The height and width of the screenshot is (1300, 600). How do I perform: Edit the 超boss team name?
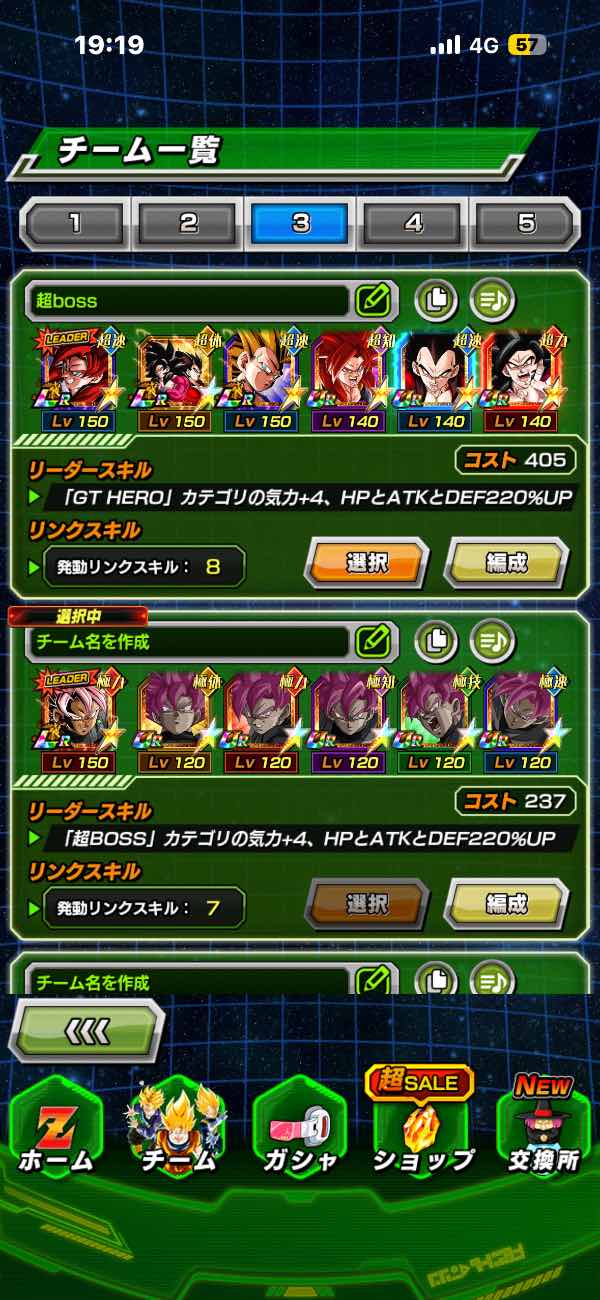click(372, 300)
